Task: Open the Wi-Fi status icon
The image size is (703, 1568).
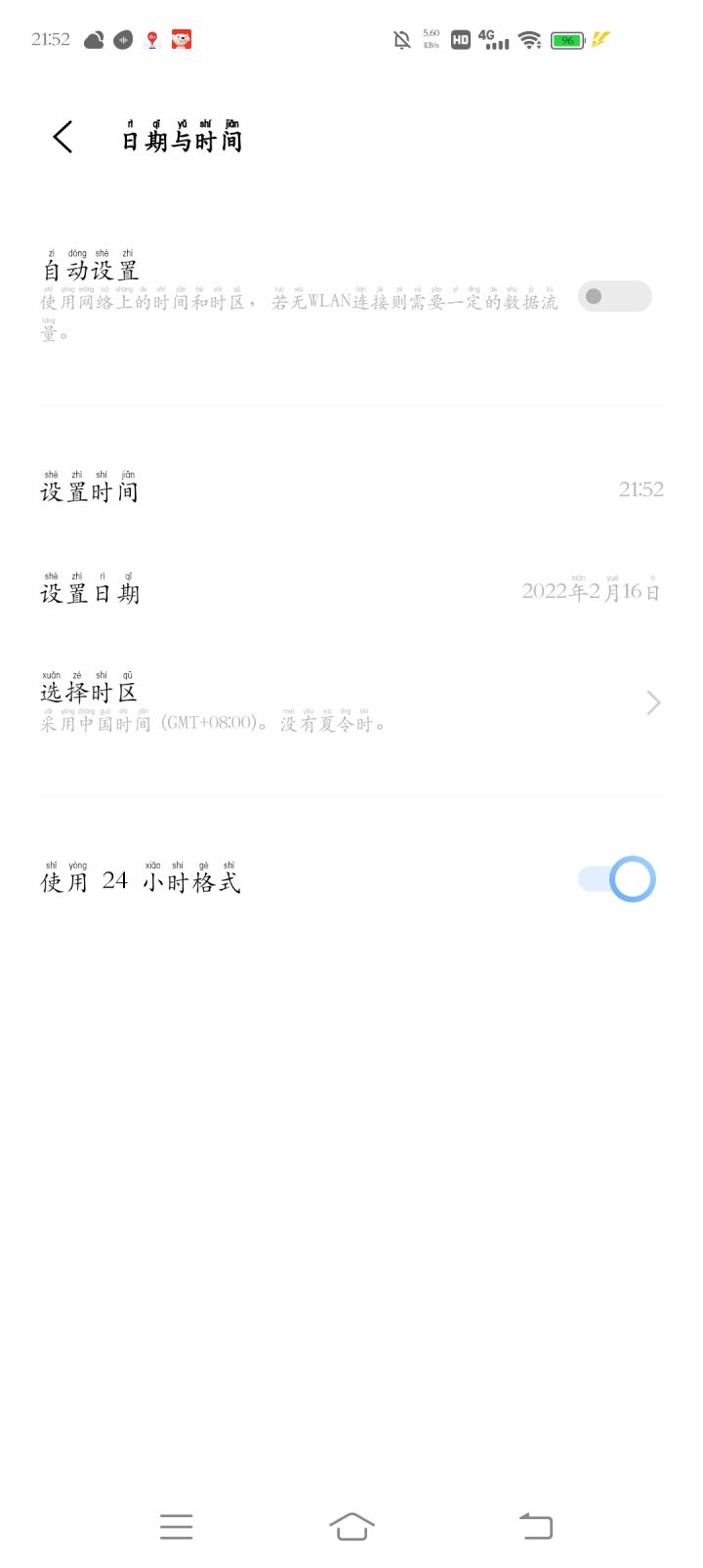Action: pos(528,40)
